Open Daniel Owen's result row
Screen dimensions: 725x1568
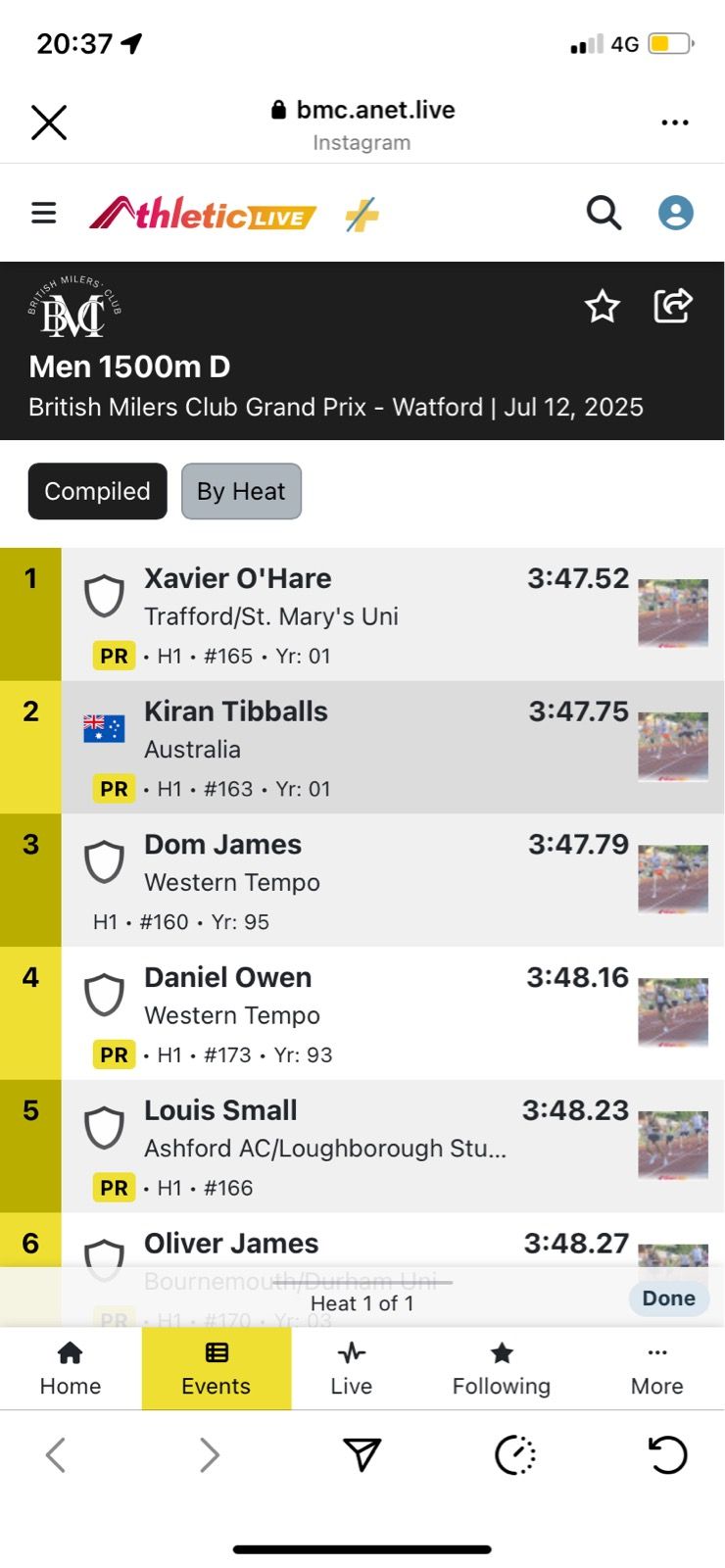362,1013
